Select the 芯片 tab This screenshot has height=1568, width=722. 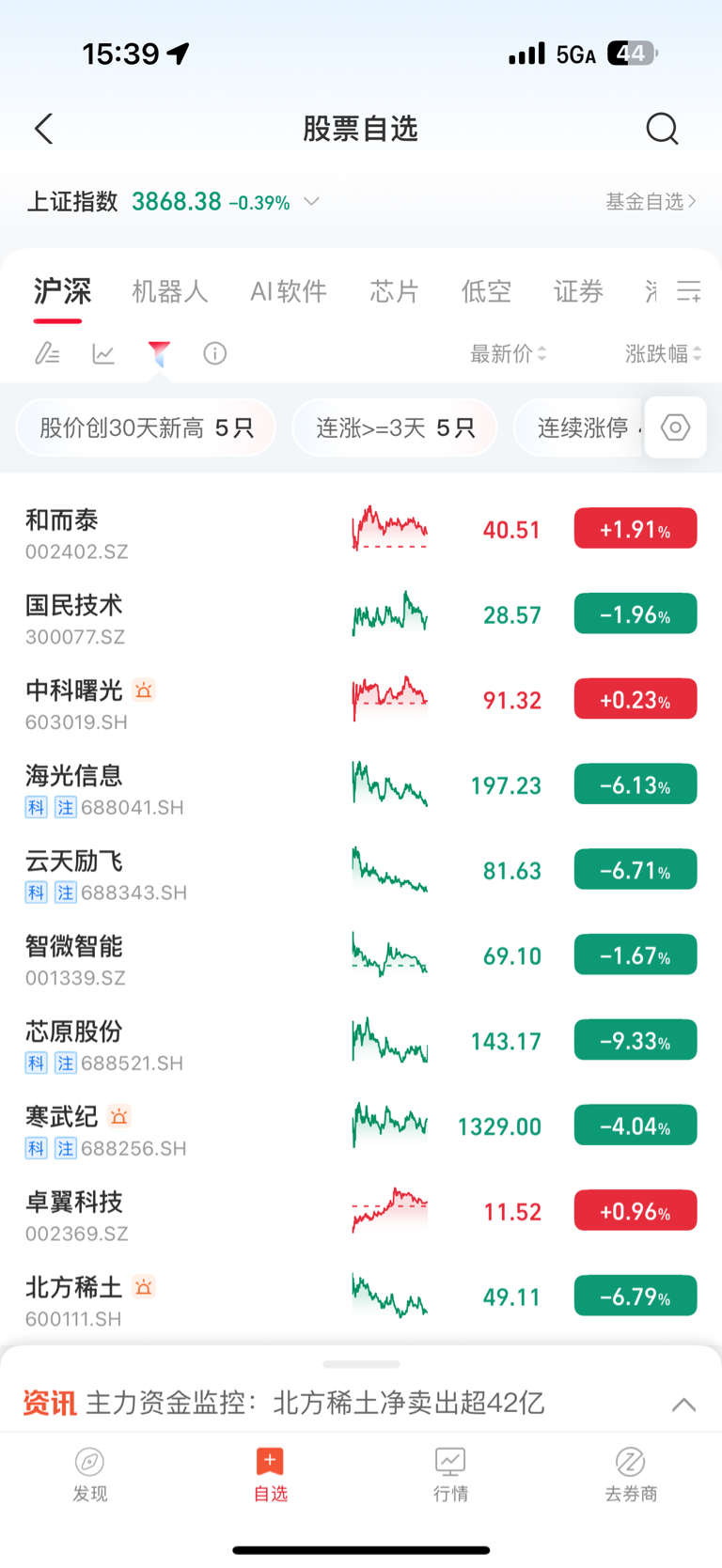tap(394, 291)
